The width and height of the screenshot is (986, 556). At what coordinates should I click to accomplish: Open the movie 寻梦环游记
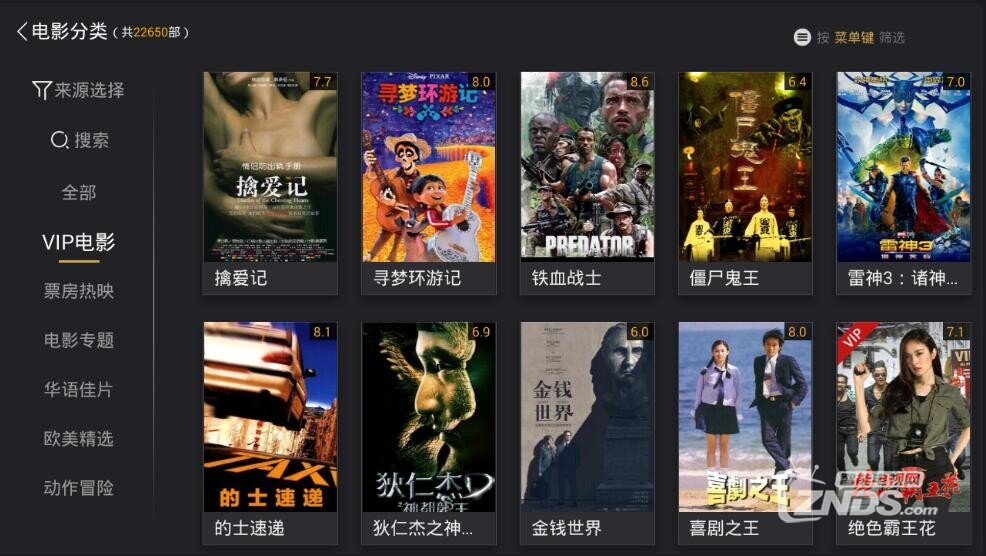pyautogui.click(x=428, y=182)
